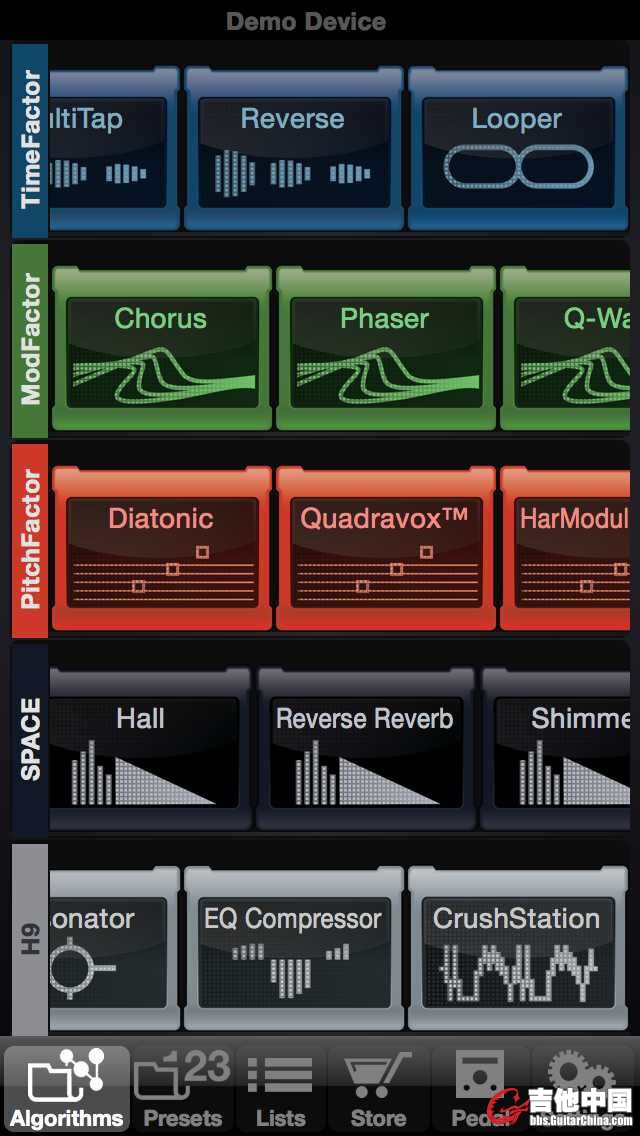
Task: Select the Looper algorithm
Action: point(517,150)
